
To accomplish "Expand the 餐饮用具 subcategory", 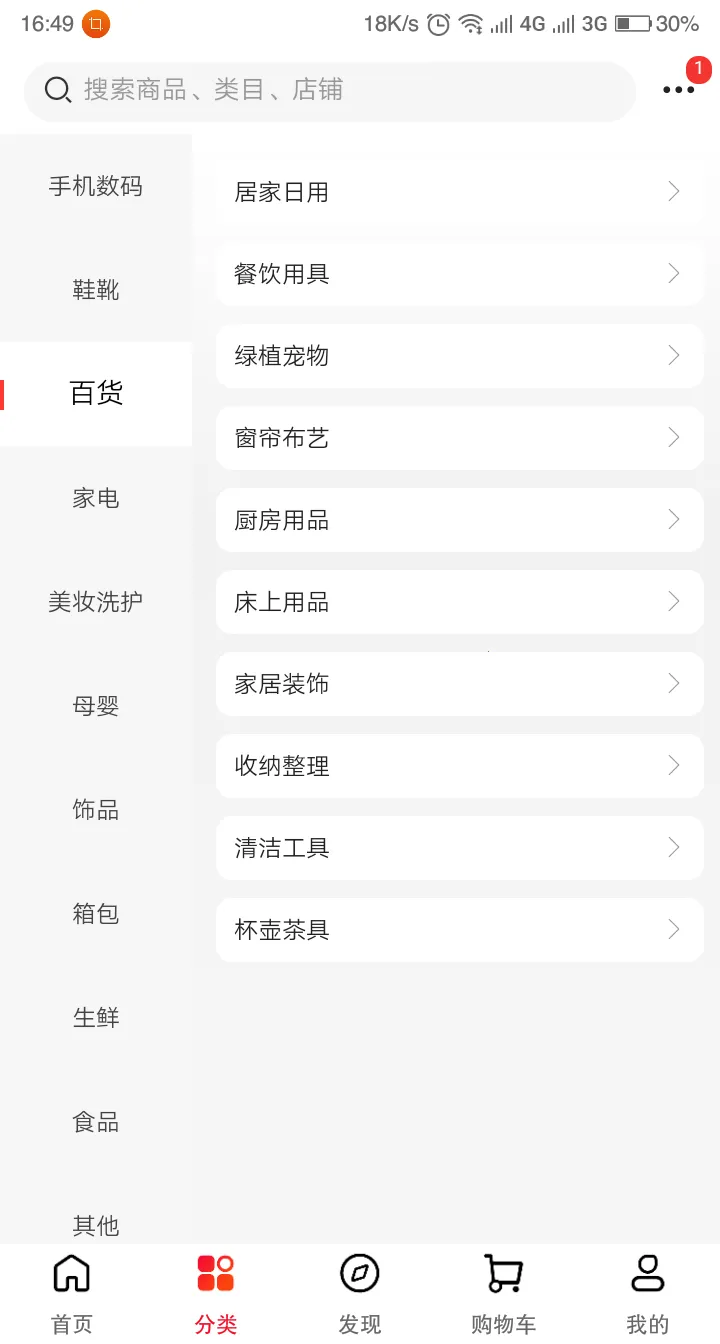I will pyautogui.click(x=459, y=274).
